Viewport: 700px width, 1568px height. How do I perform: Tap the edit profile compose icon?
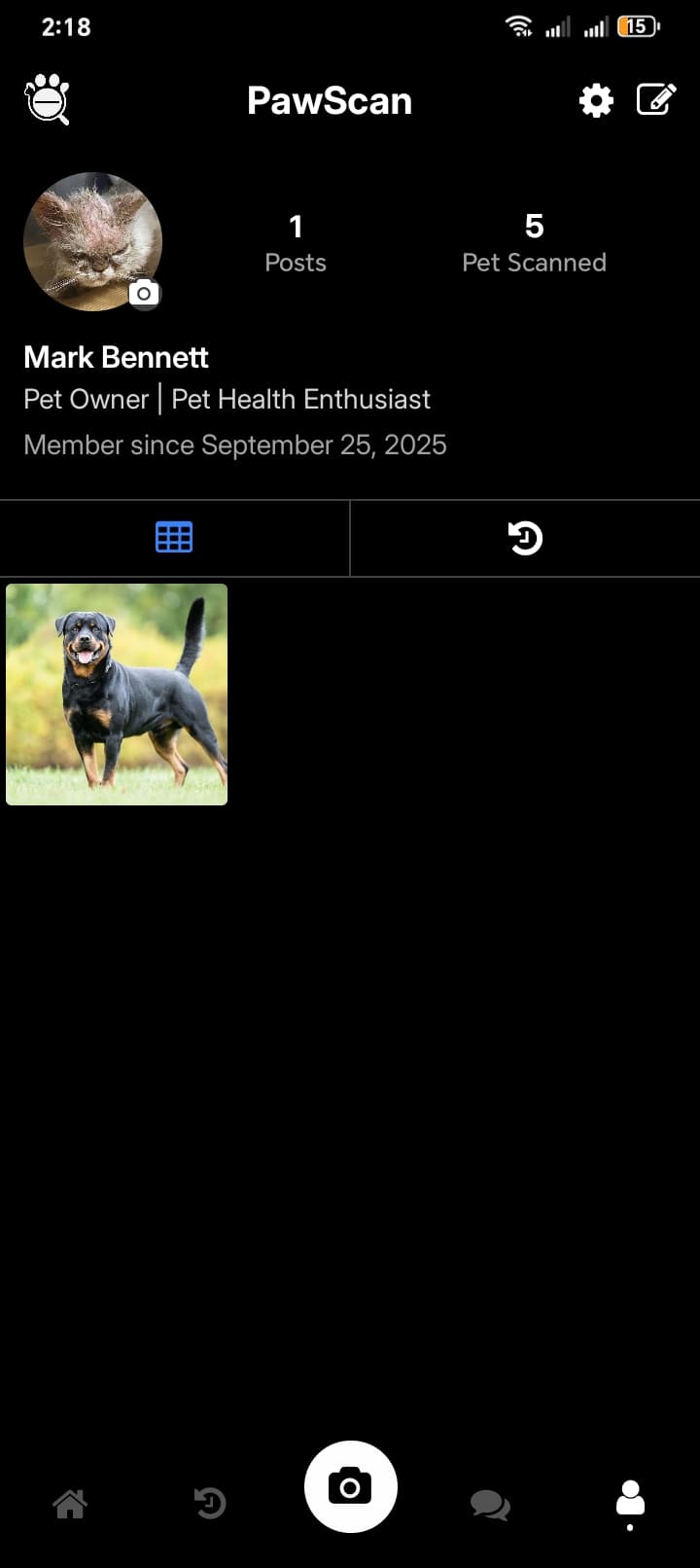[x=656, y=99]
